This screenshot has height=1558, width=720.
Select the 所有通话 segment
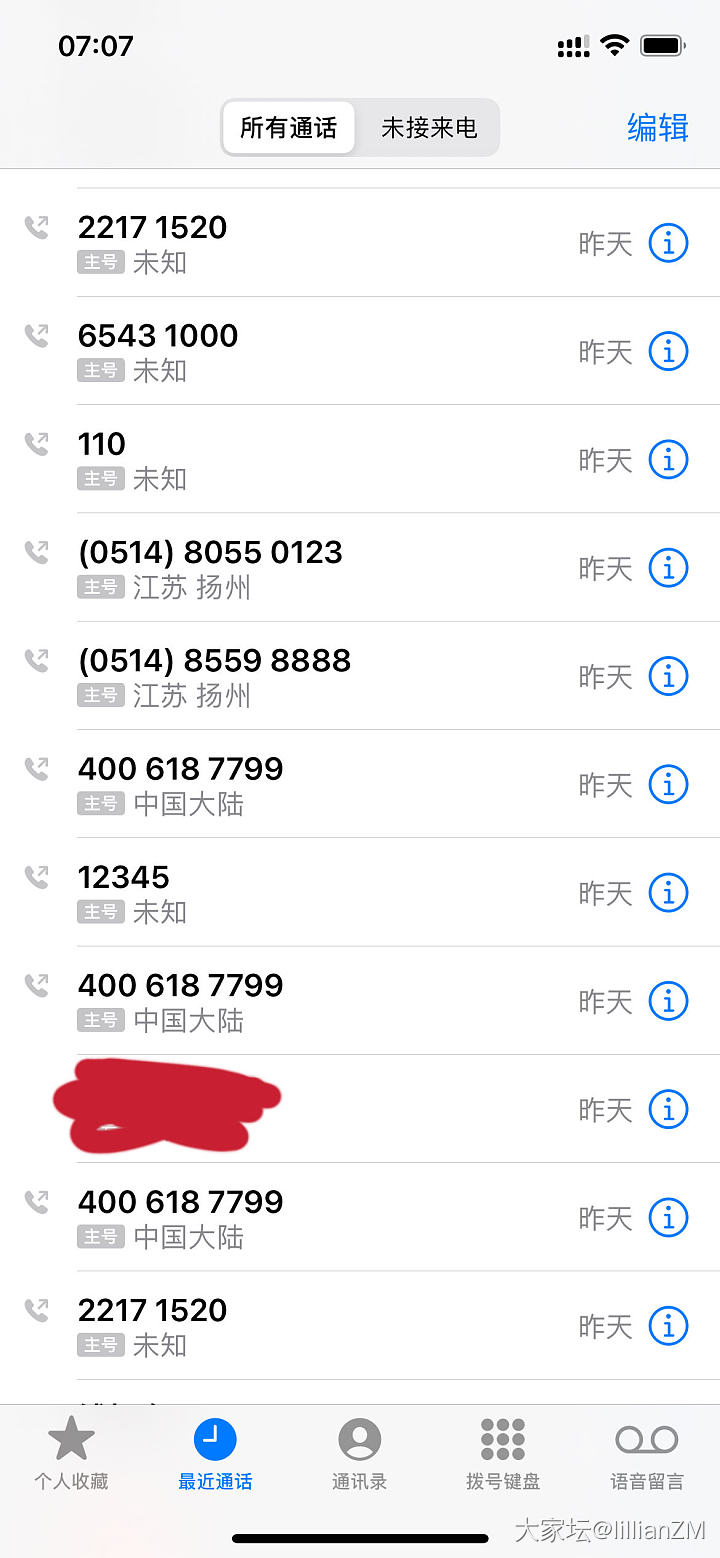pyautogui.click(x=289, y=128)
